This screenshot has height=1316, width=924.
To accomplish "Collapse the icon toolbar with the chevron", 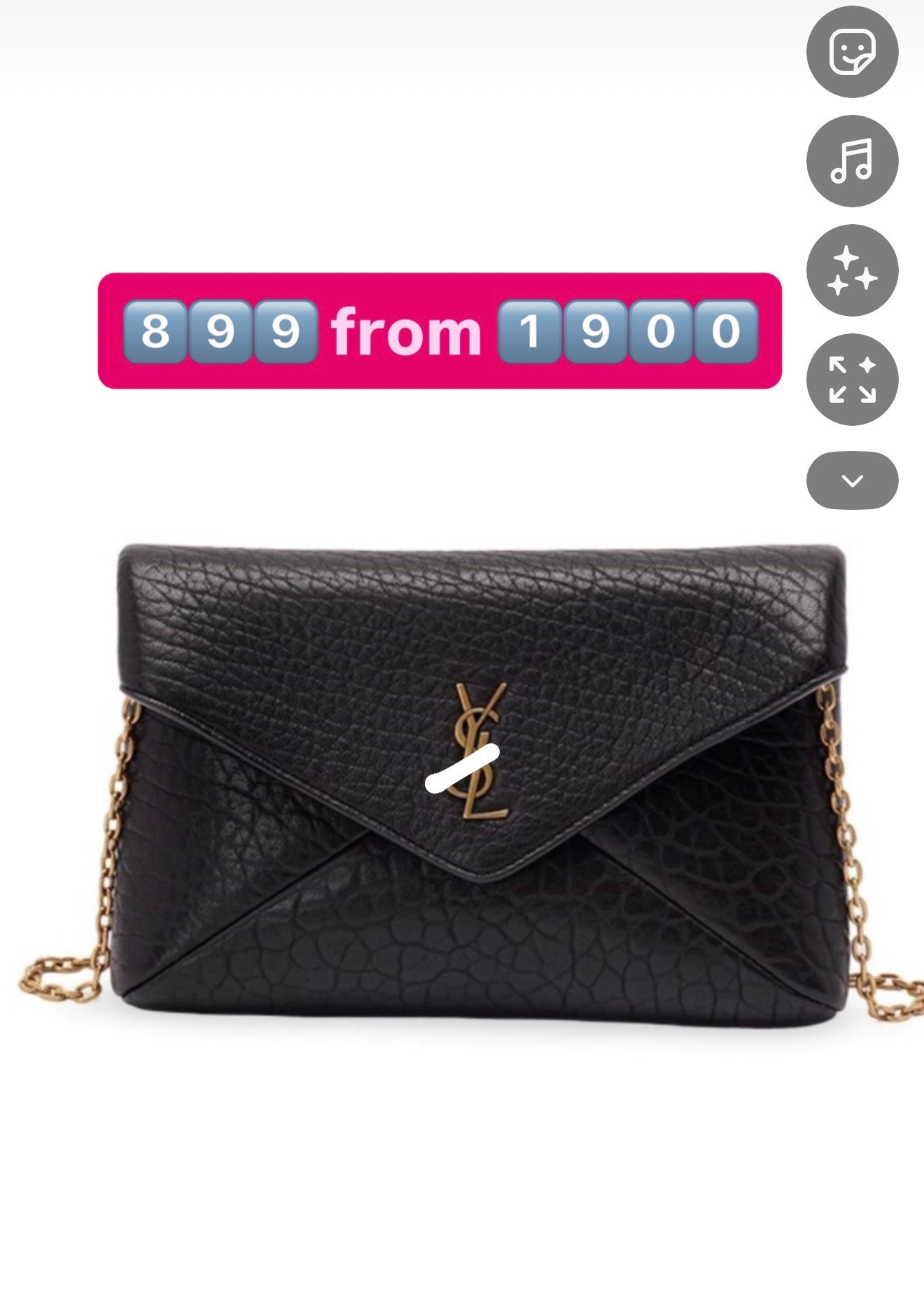I will tap(851, 480).
